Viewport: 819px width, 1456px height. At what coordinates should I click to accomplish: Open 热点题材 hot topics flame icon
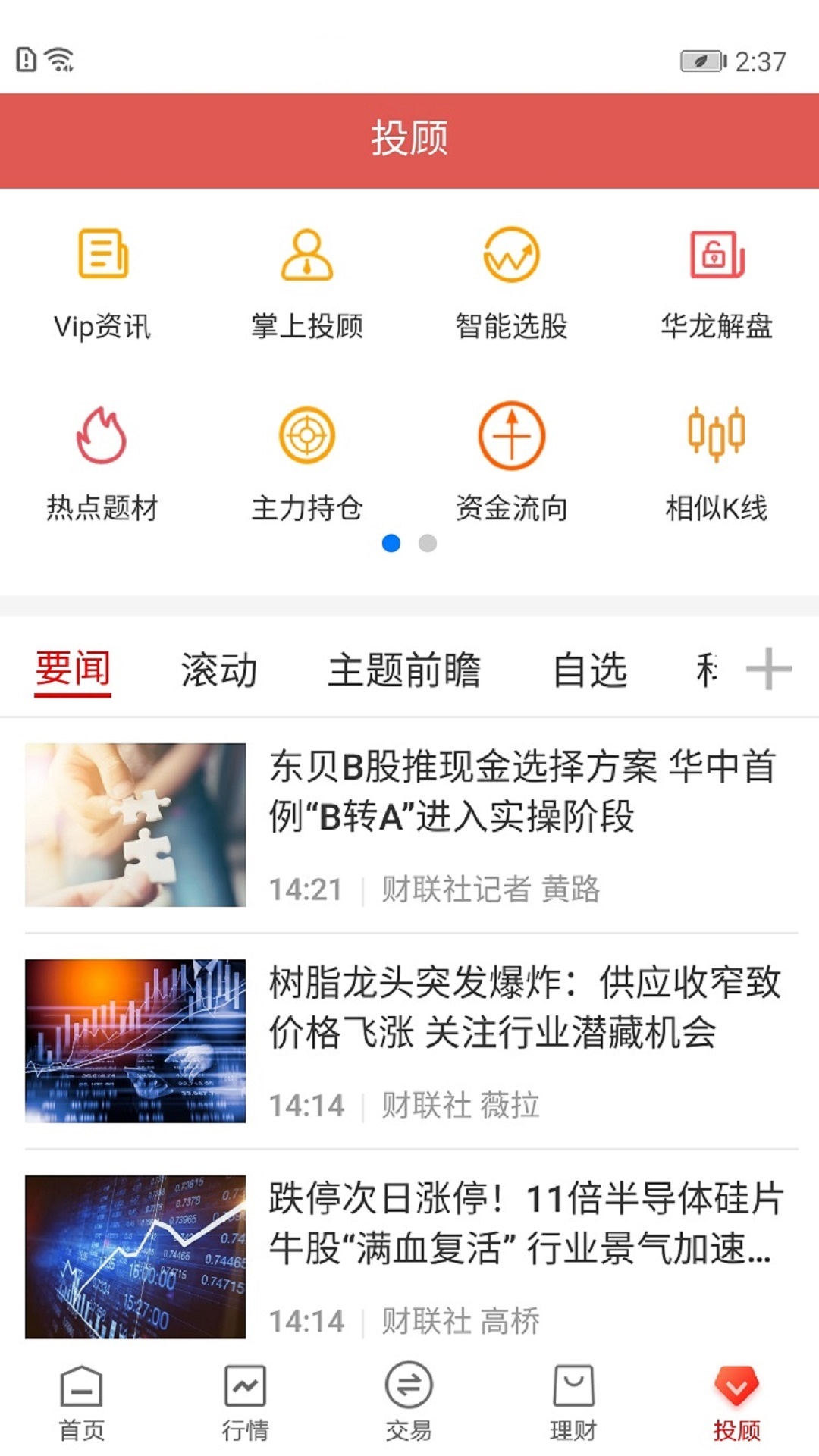click(x=103, y=463)
